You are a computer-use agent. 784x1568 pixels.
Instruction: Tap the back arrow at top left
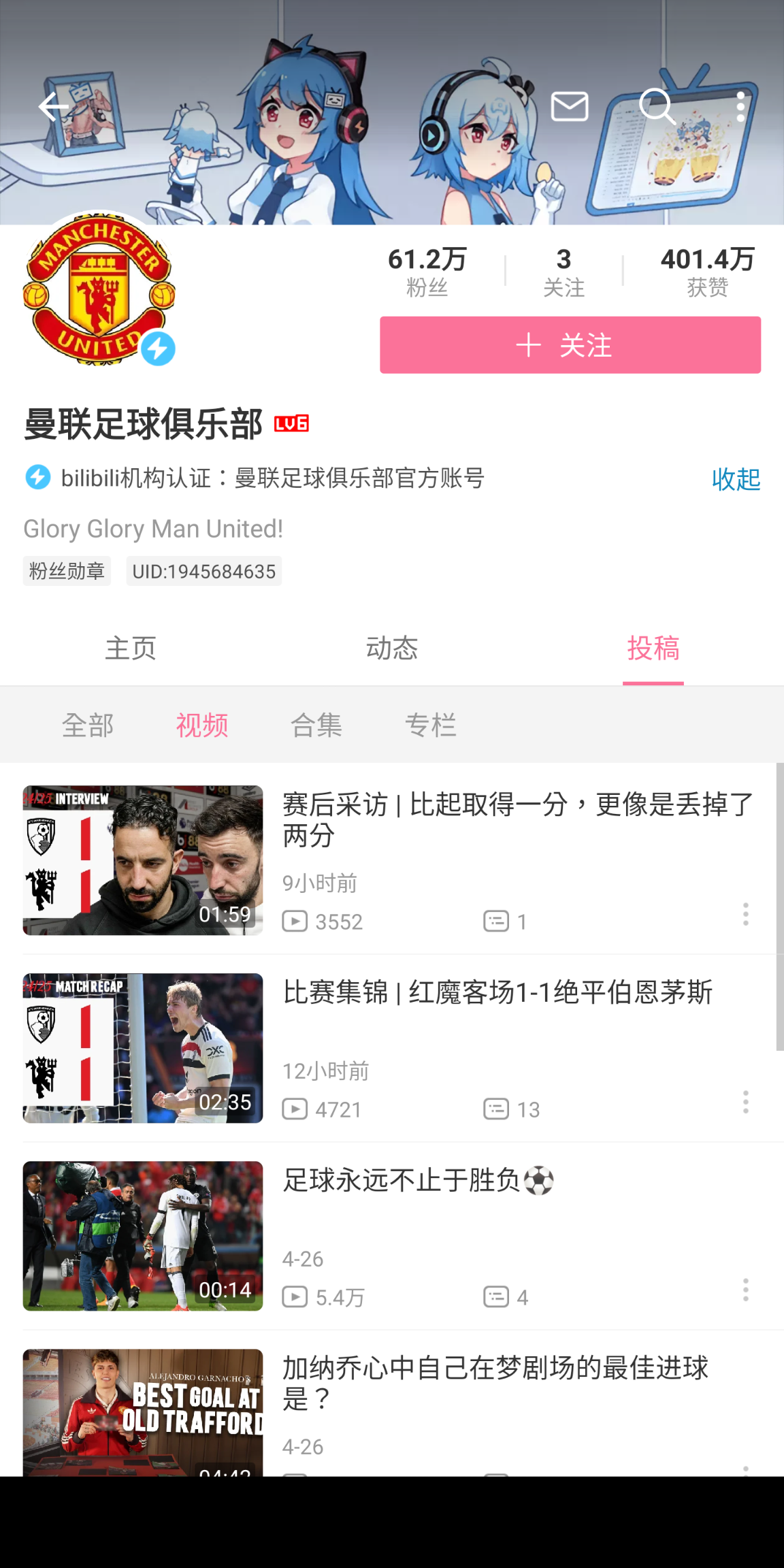click(52, 107)
